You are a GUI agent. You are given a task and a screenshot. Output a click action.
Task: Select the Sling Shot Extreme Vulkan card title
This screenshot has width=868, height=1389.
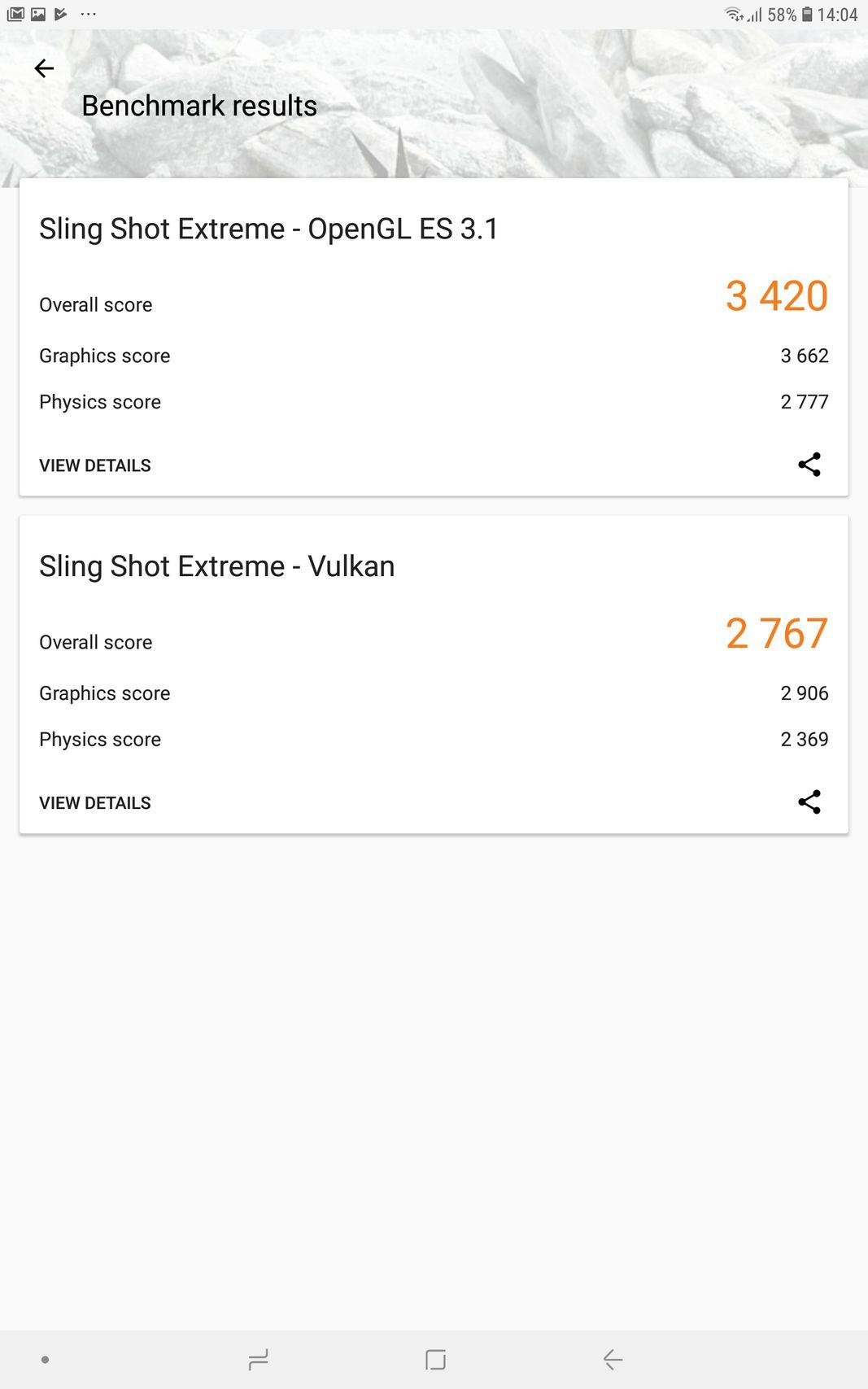pos(216,566)
